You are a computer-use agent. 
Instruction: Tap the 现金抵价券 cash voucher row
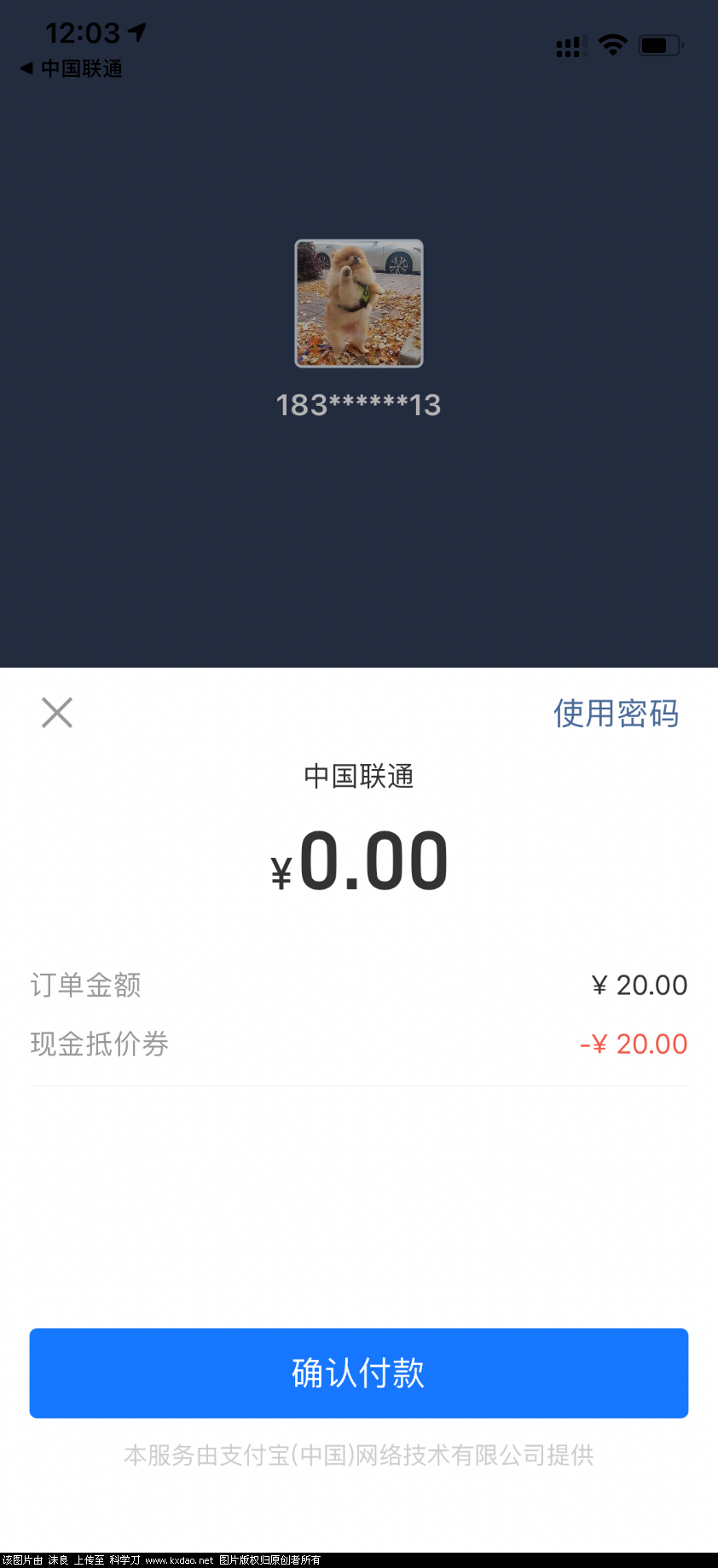pyautogui.click(x=98, y=1044)
